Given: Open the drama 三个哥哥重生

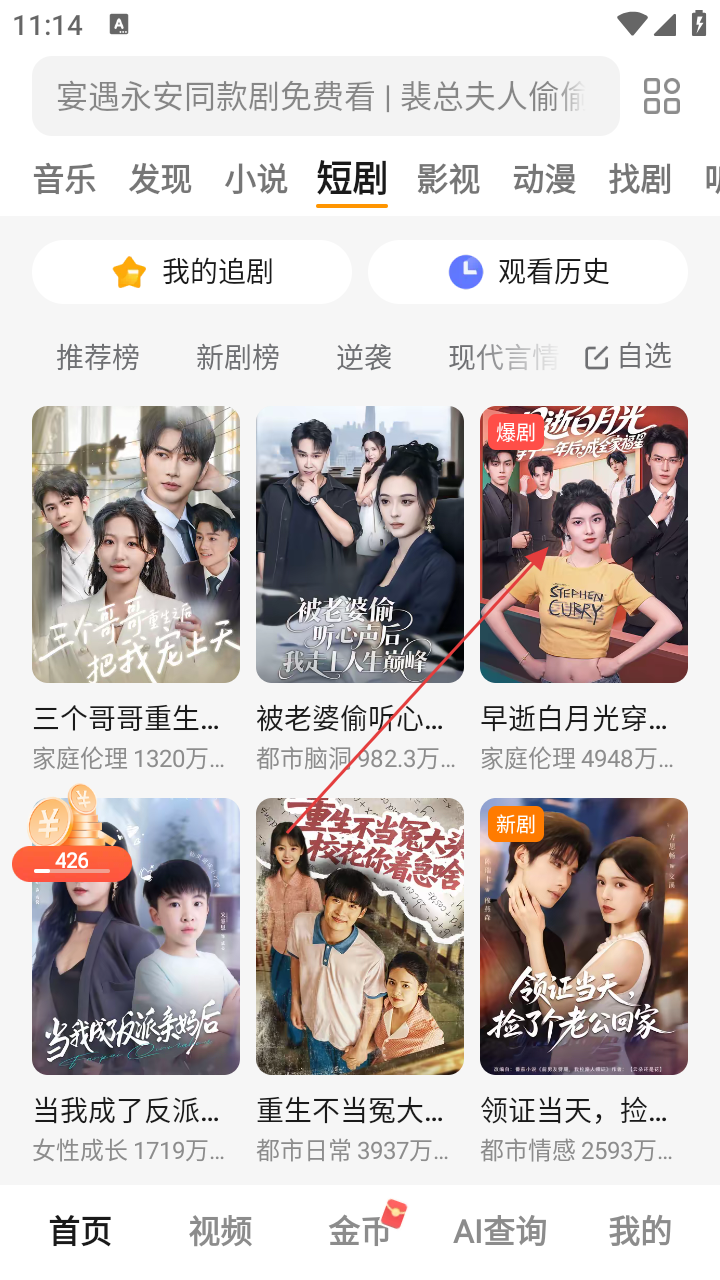Looking at the screenshot, I should click(x=136, y=545).
